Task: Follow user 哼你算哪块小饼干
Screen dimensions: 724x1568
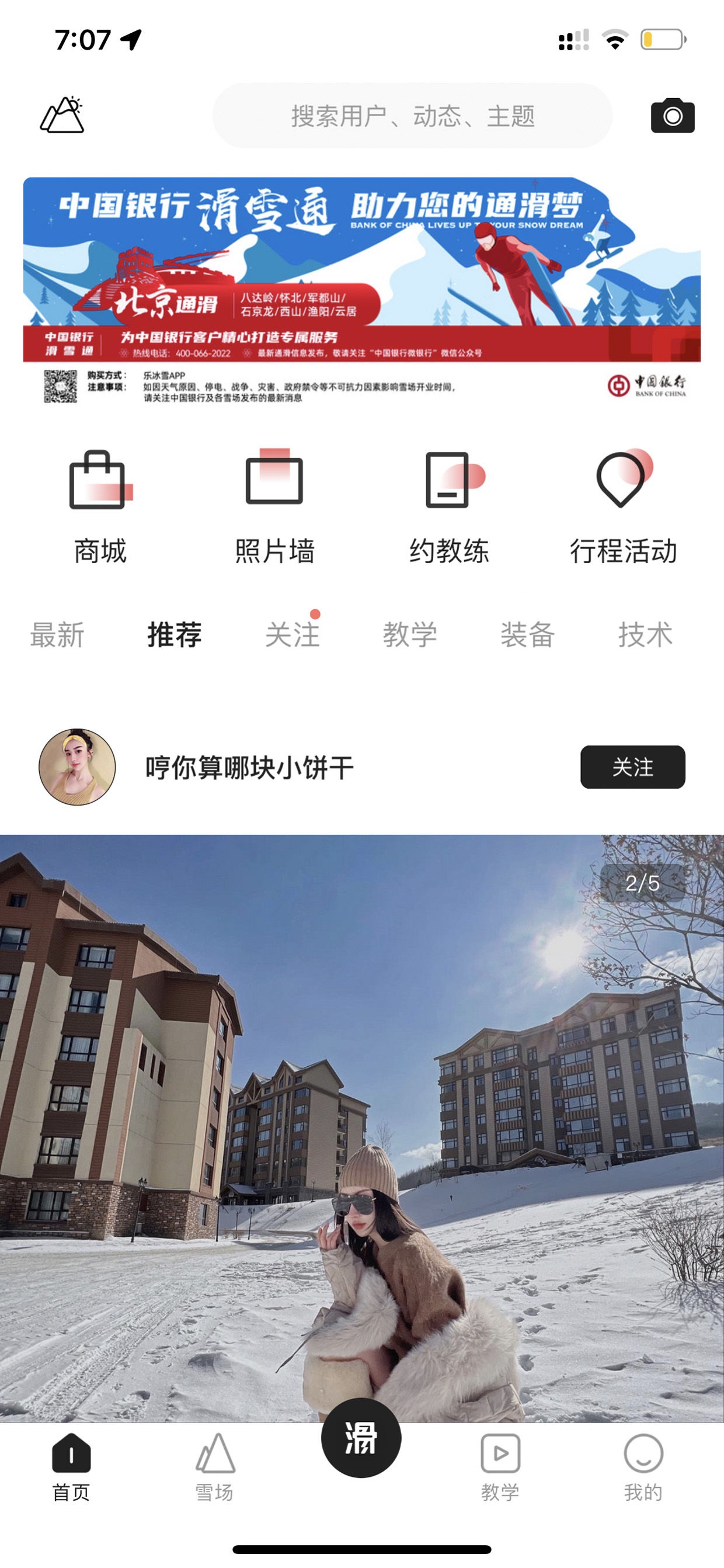Action: (x=633, y=767)
